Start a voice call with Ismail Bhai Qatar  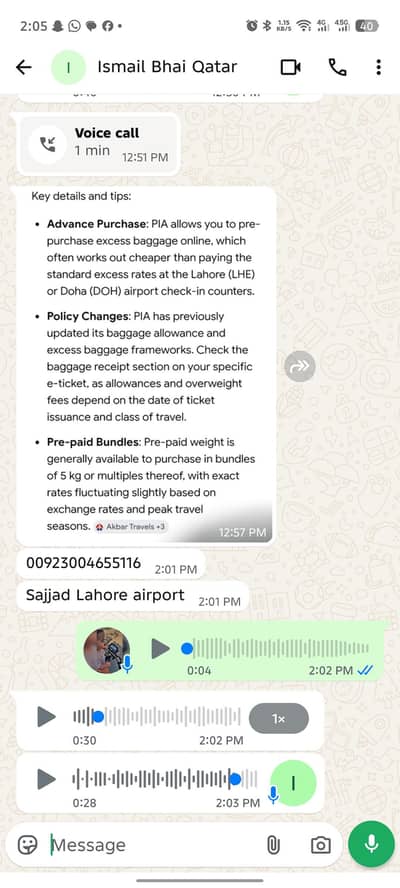pyautogui.click(x=337, y=67)
